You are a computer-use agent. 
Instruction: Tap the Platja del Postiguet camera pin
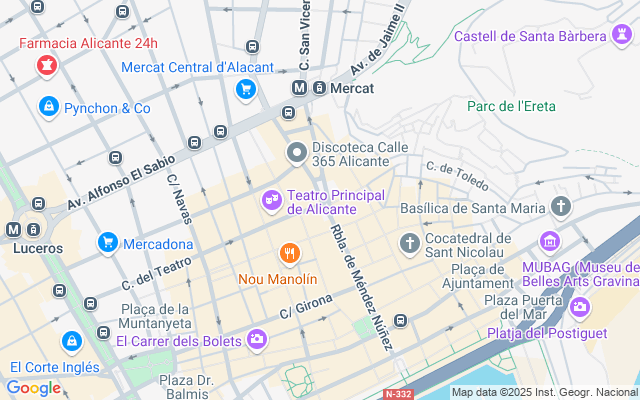pyautogui.click(x=581, y=305)
